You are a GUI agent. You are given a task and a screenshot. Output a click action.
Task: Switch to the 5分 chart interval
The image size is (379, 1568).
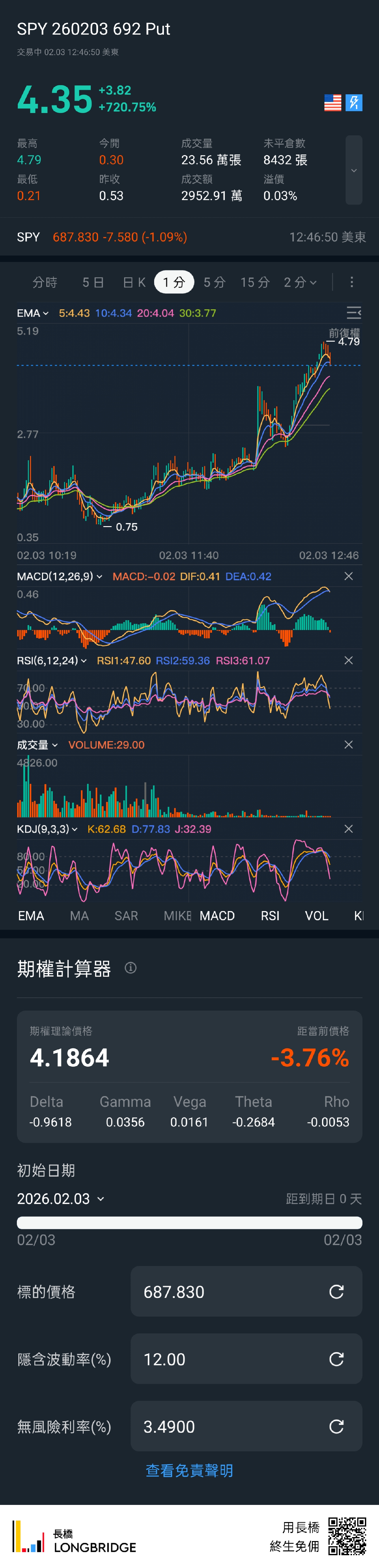click(x=214, y=282)
